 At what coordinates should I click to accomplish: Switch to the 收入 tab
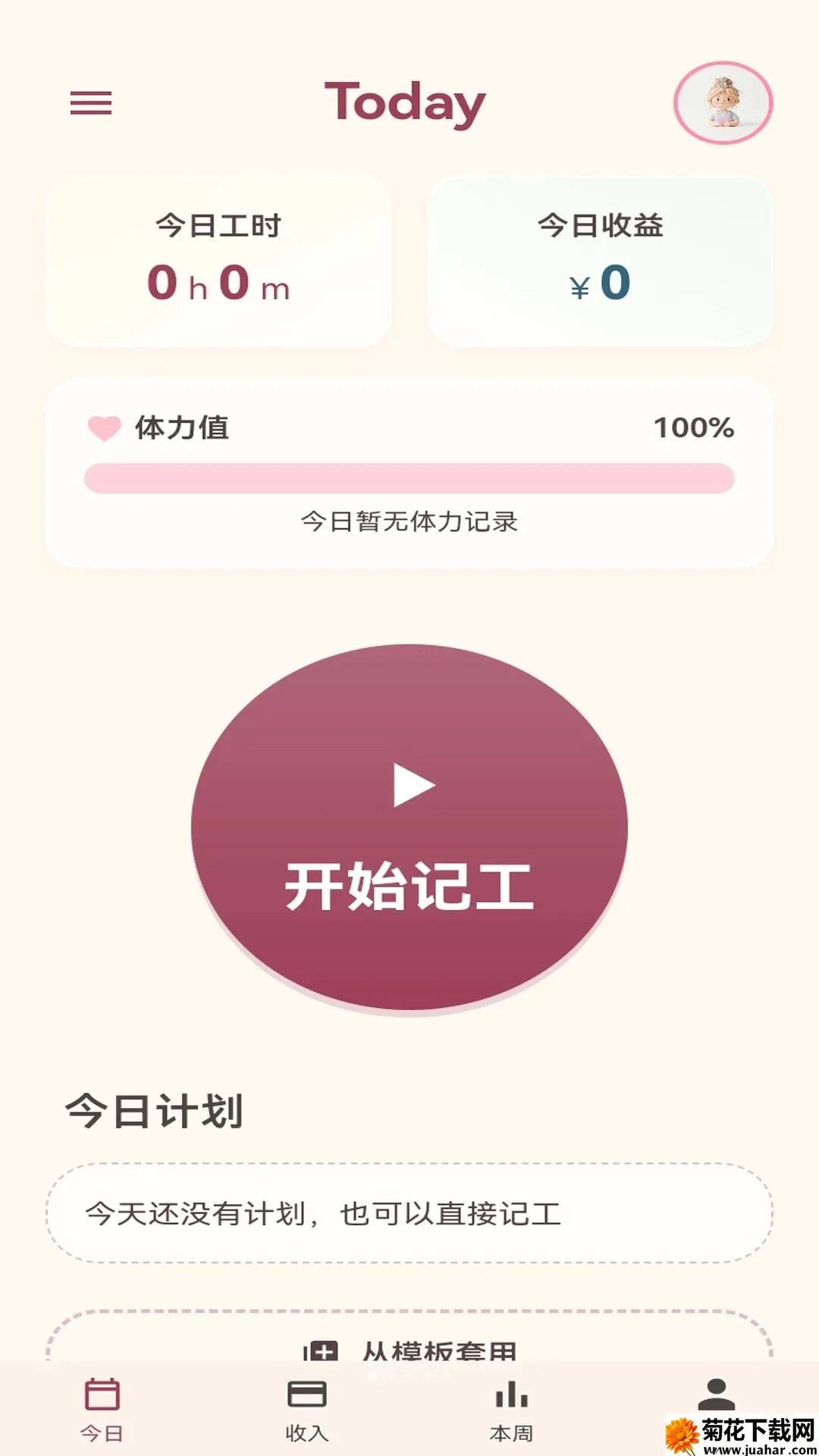pos(307,1410)
